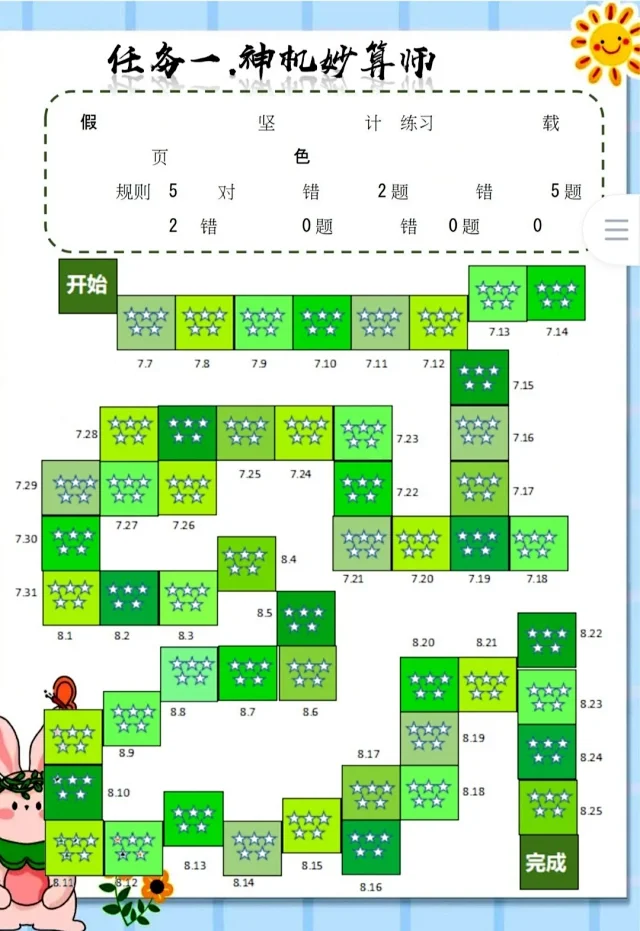Open the floating side menu button
Viewport: 640px width, 931px height.
click(617, 230)
